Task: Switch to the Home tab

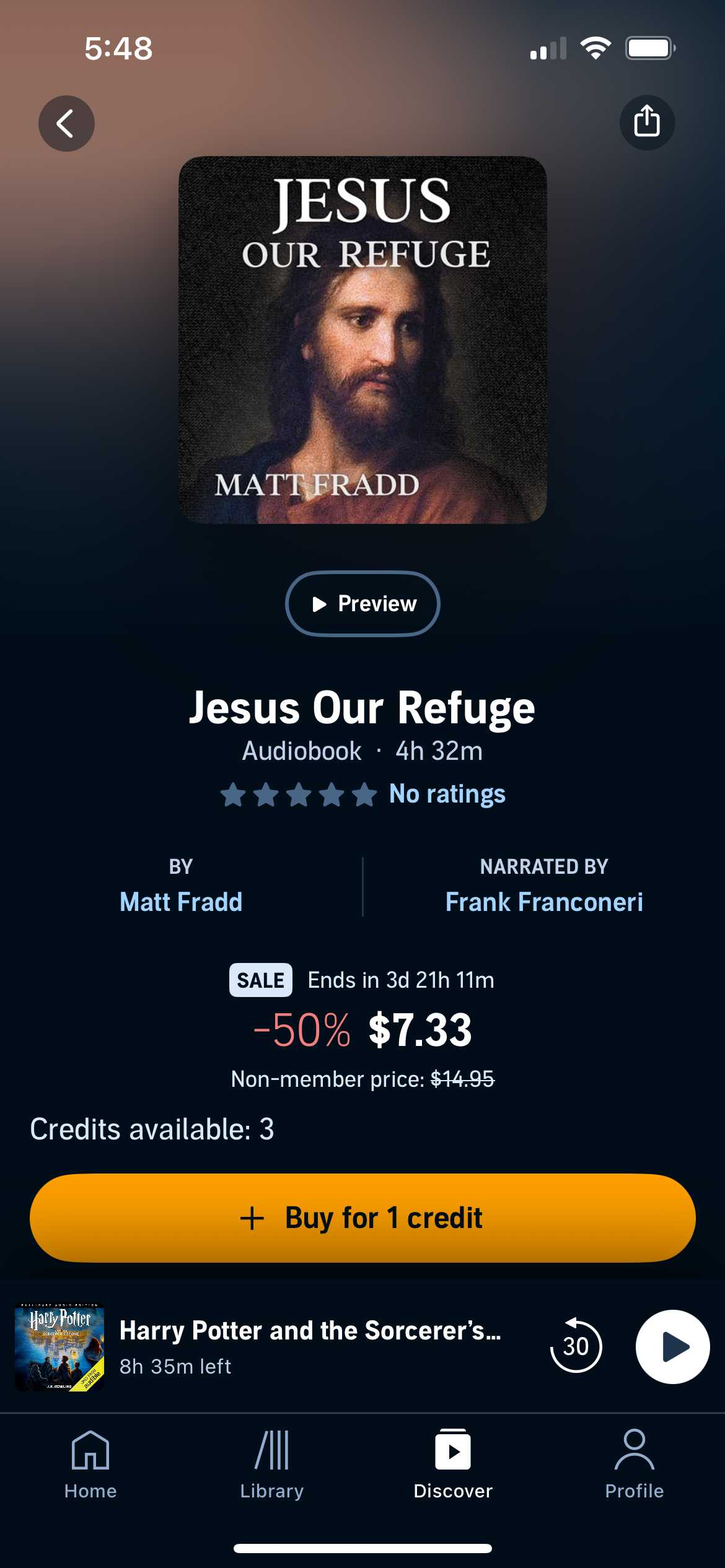Action: tap(90, 1464)
